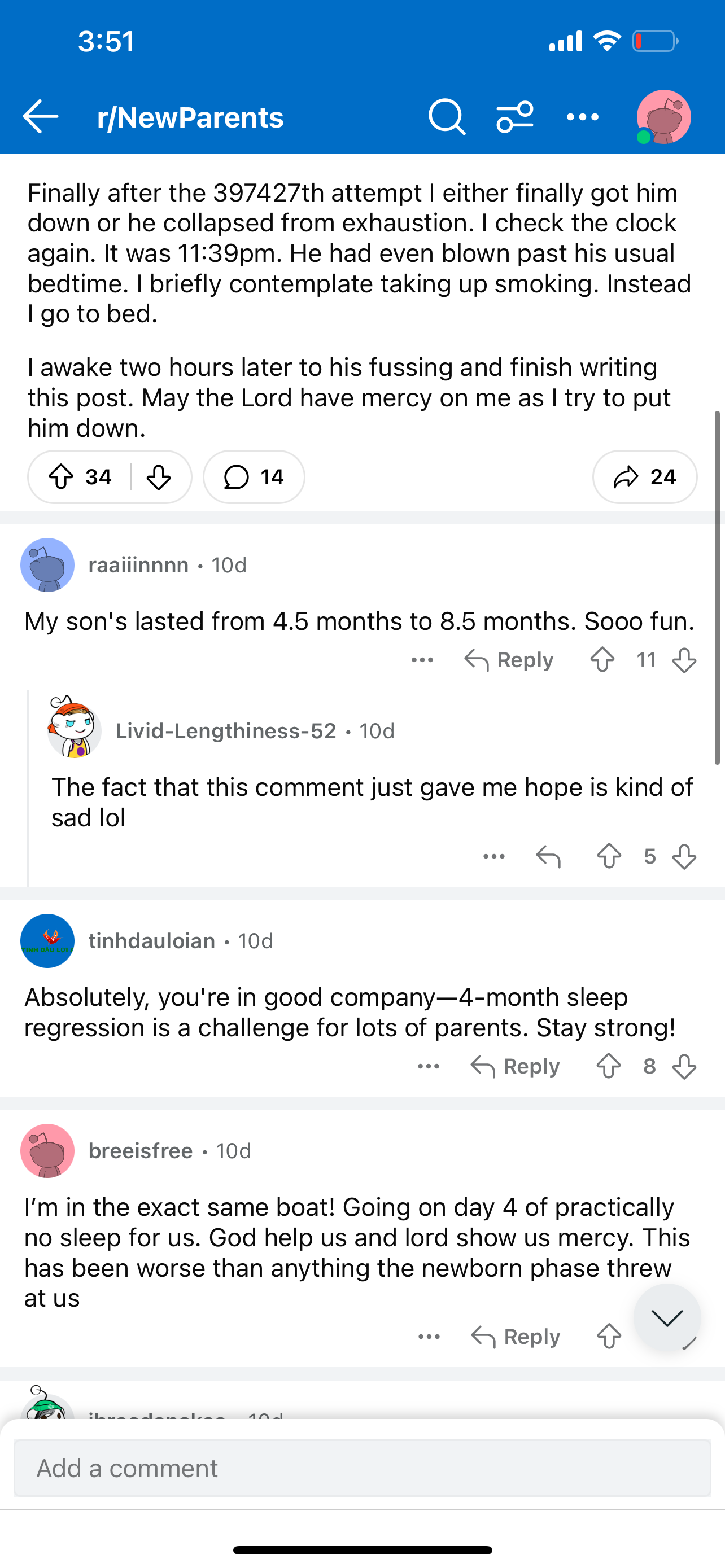Open more options on Livid-Lengthiness-52's reply
Image resolution: width=725 pixels, height=1568 pixels.
(493, 856)
